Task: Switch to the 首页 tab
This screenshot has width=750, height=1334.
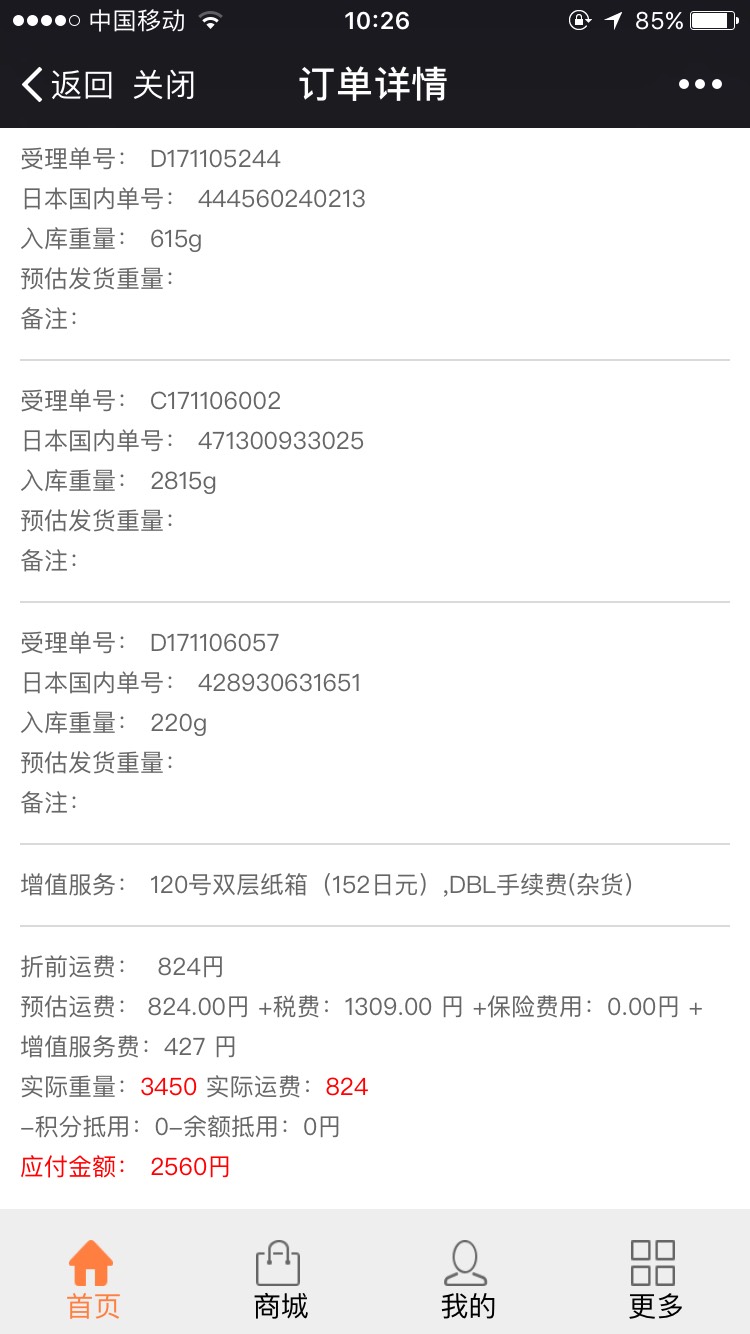Action: pyautogui.click(x=93, y=1279)
